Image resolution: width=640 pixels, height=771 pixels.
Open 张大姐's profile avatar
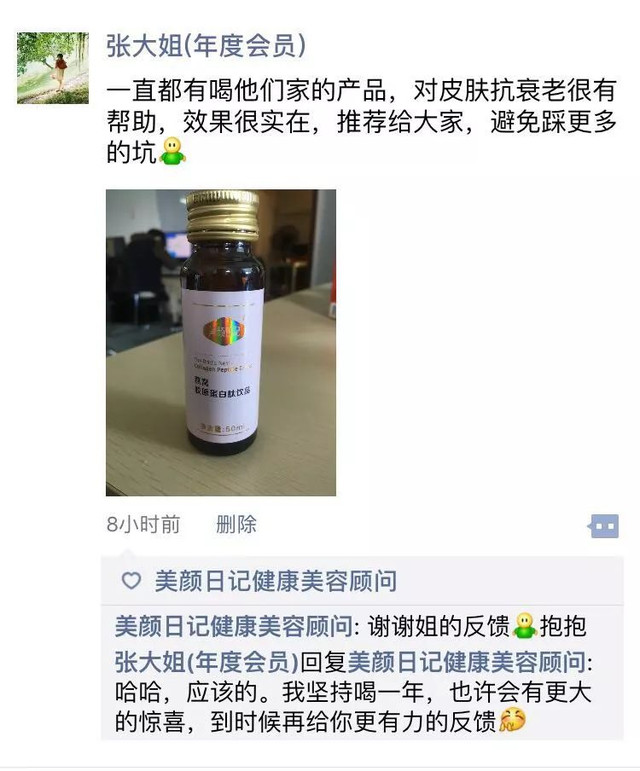coord(52,67)
